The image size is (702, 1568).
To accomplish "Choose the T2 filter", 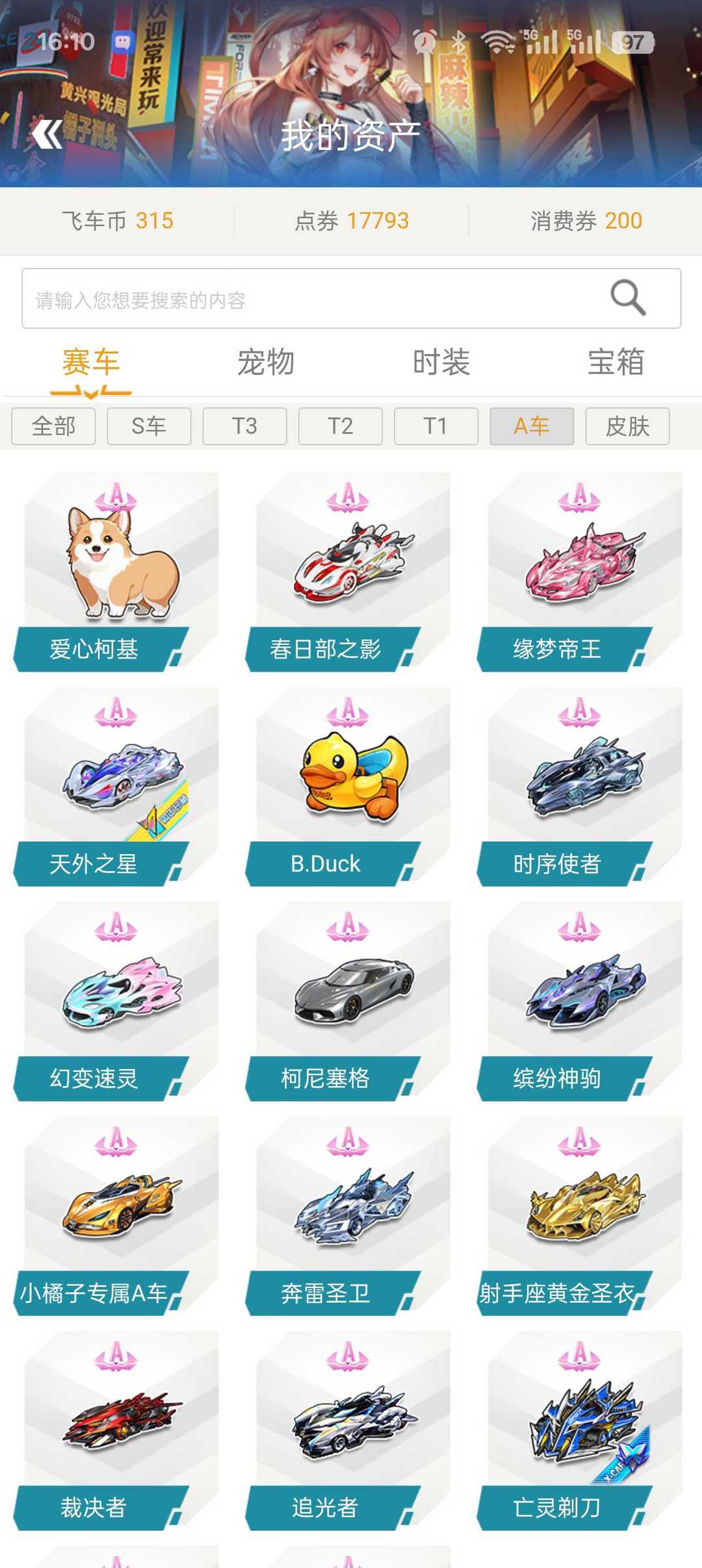I will (x=340, y=426).
